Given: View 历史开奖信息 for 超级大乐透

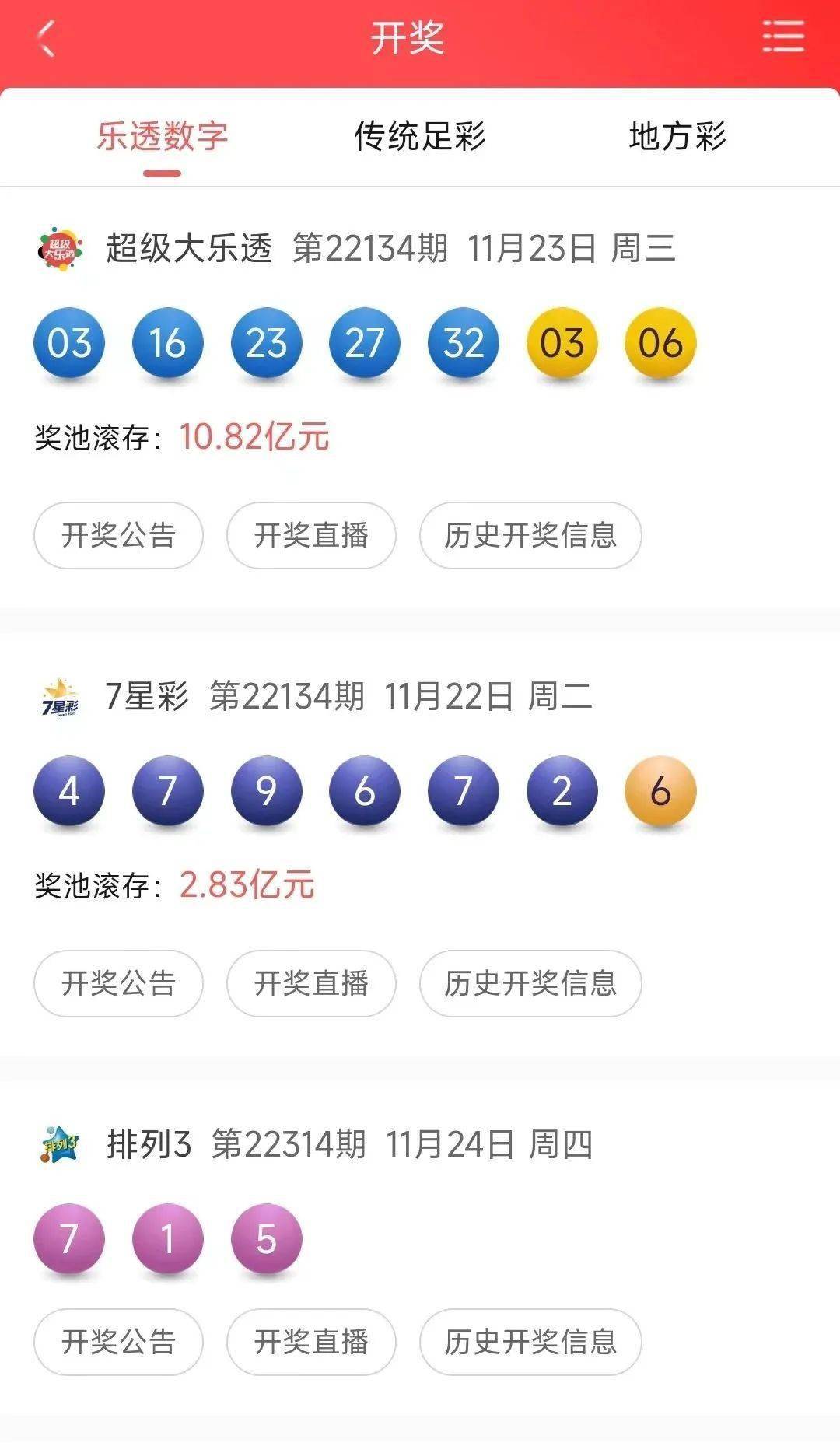Looking at the screenshot, I should point(530,535).
